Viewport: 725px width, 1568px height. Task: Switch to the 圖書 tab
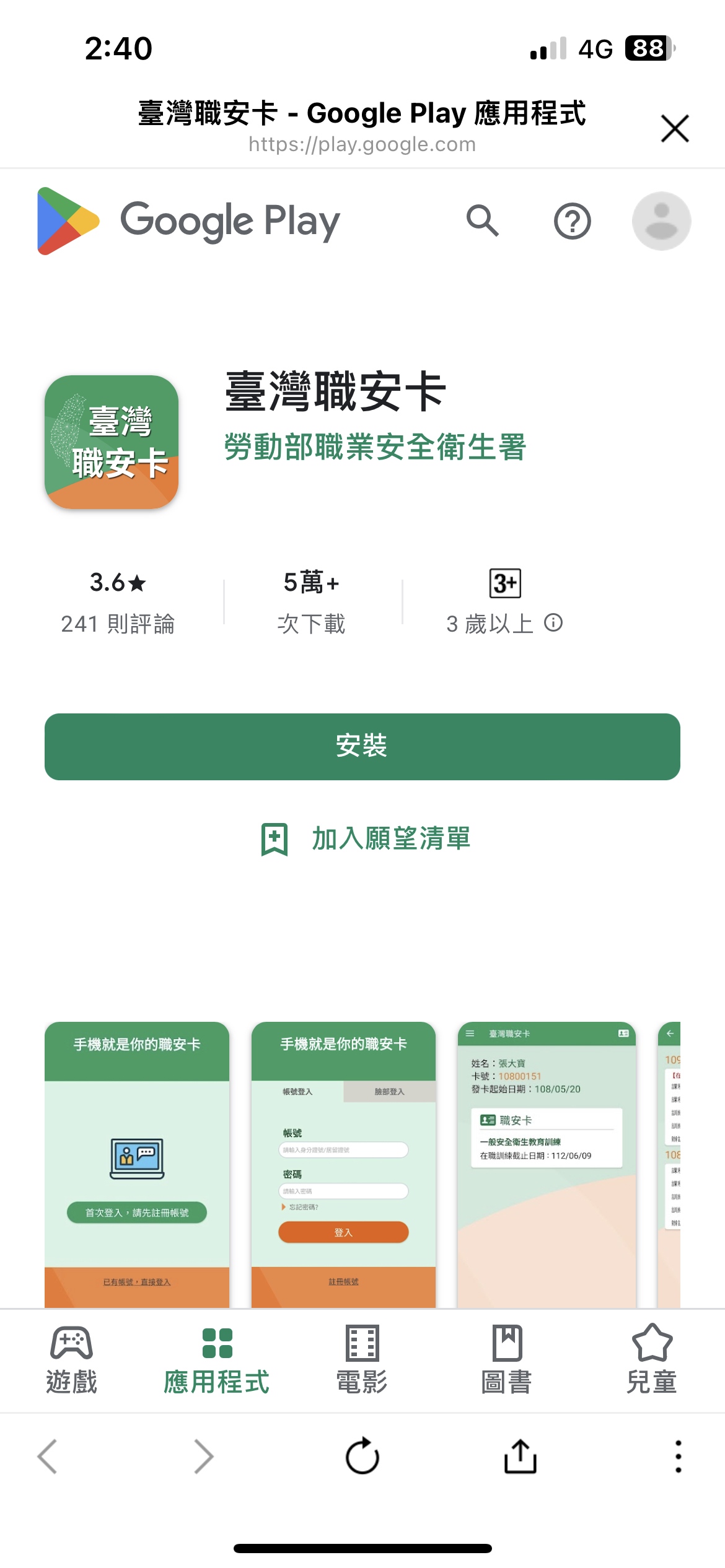(507, 1361)
